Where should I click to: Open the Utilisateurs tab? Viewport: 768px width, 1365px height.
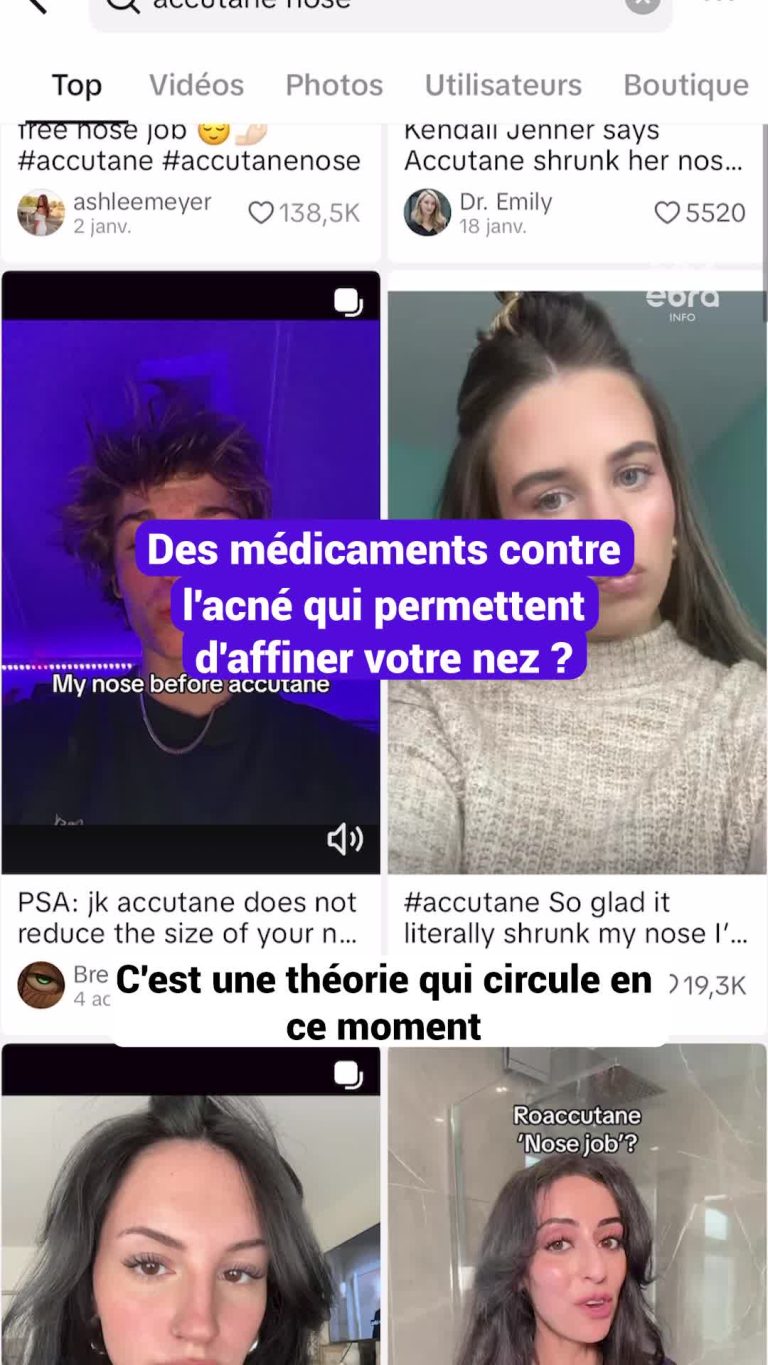point(504,86)
